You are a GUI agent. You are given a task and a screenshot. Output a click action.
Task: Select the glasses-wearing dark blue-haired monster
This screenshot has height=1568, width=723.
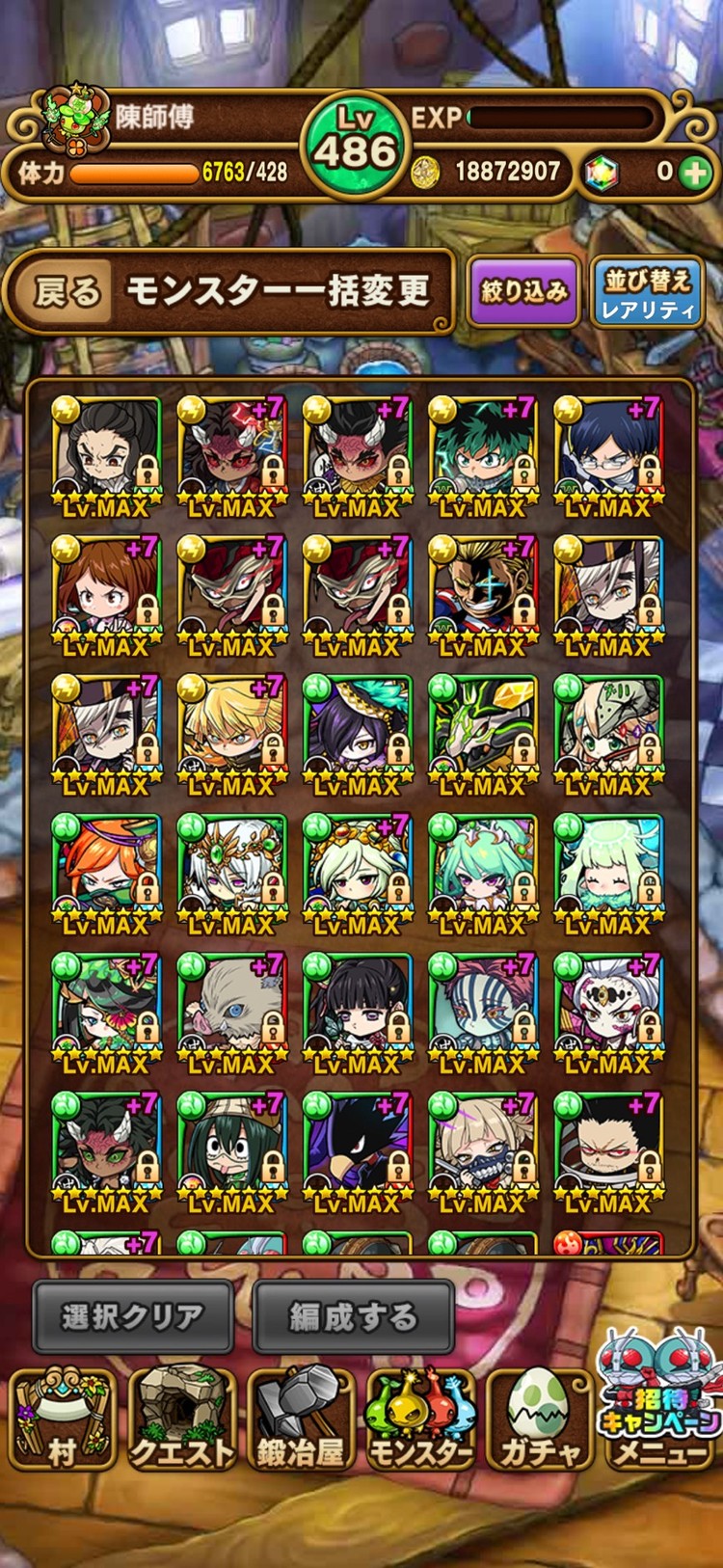pyautogui.click(x=608, y=453)
